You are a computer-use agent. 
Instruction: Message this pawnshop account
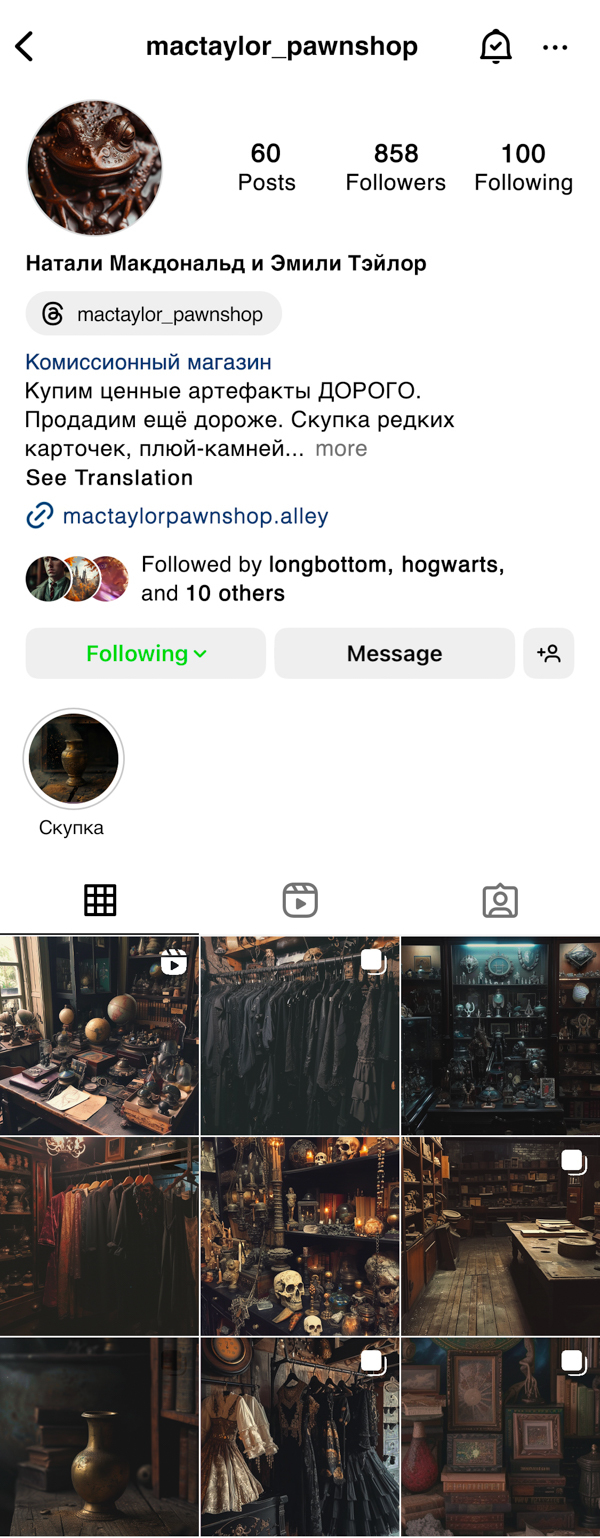[x=394, y=654]
